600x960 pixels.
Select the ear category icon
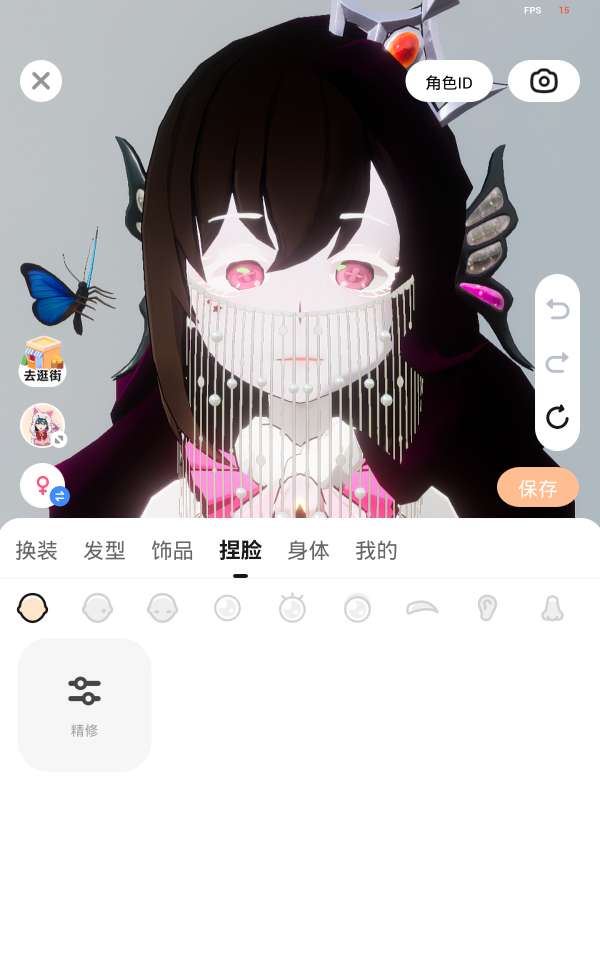[487, 608]
